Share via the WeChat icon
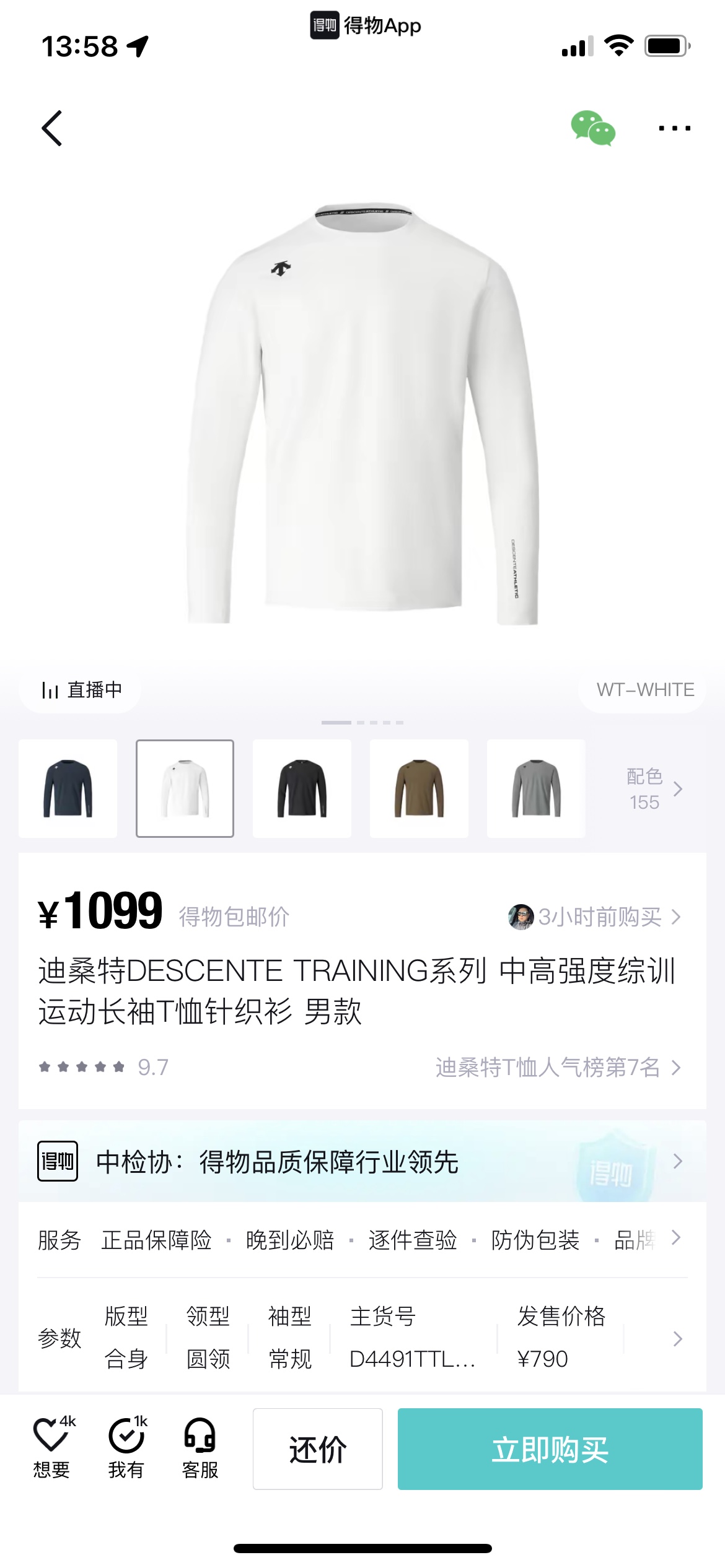Viewport: 725px width, 1568px height. tap(593, 128)
